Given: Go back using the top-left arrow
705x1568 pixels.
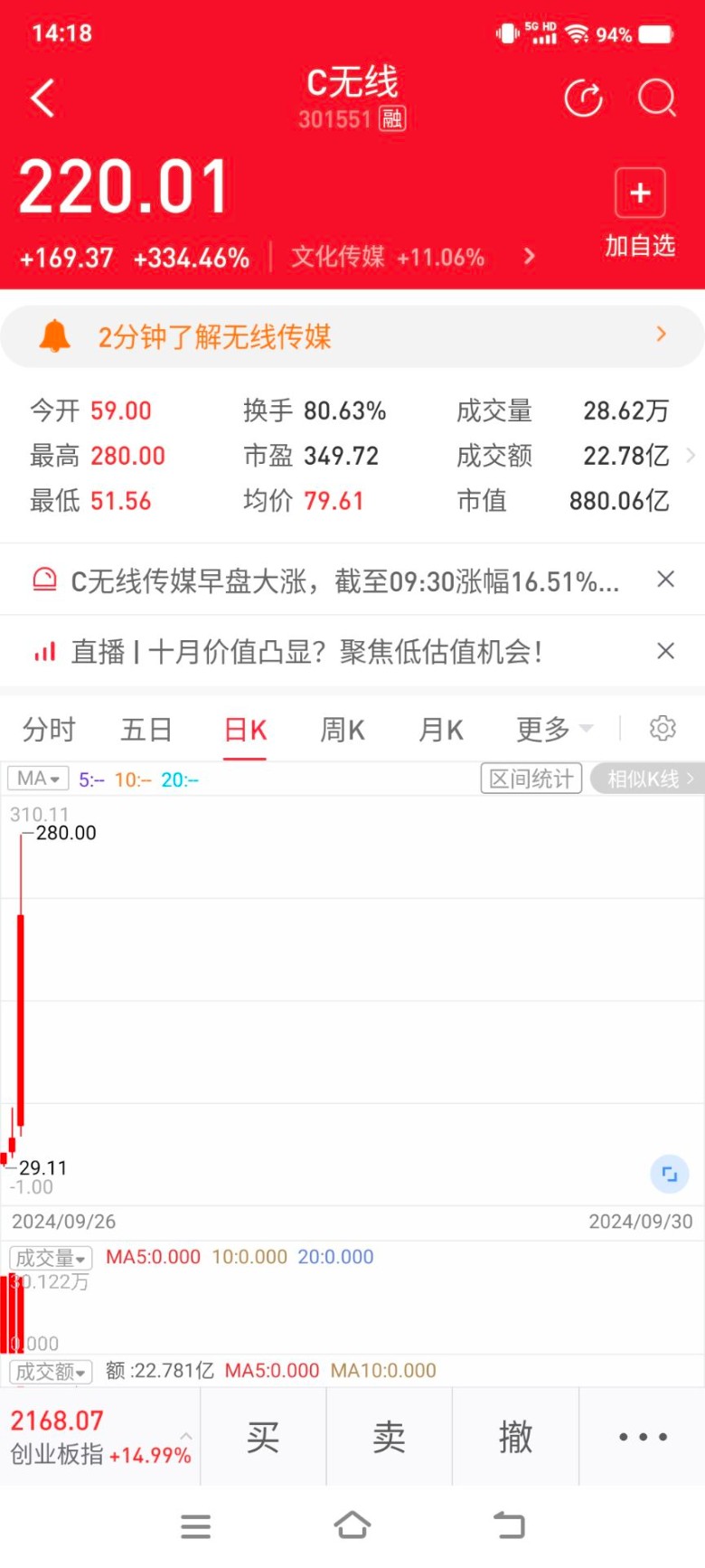Looking at the screenshot, I should pos(42,98).
